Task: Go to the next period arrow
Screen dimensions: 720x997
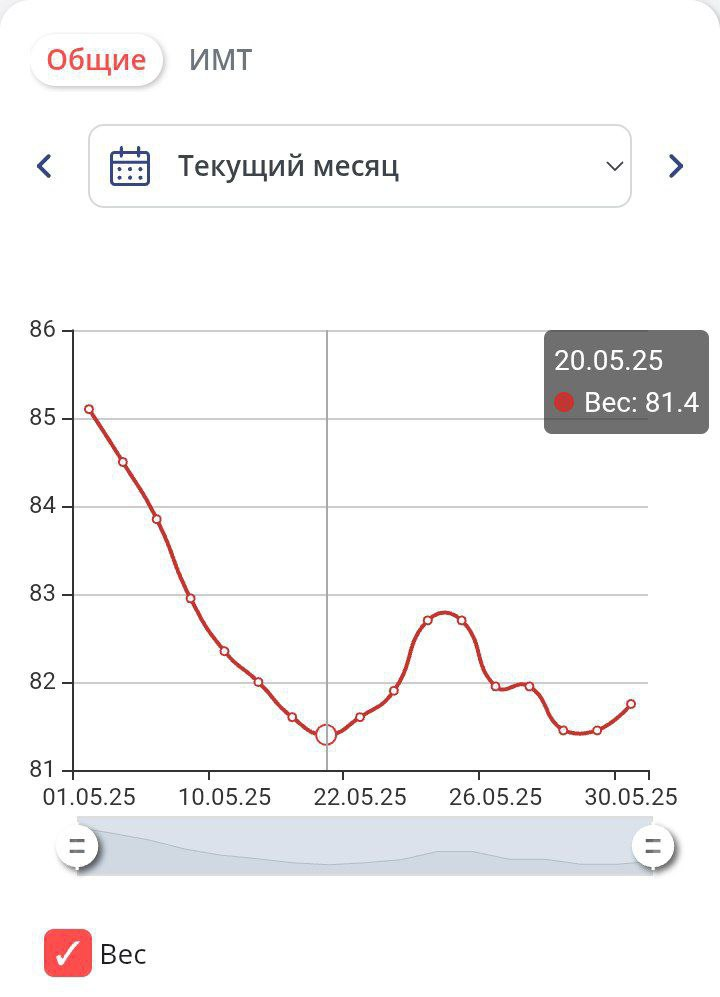Action: point(676,166)
